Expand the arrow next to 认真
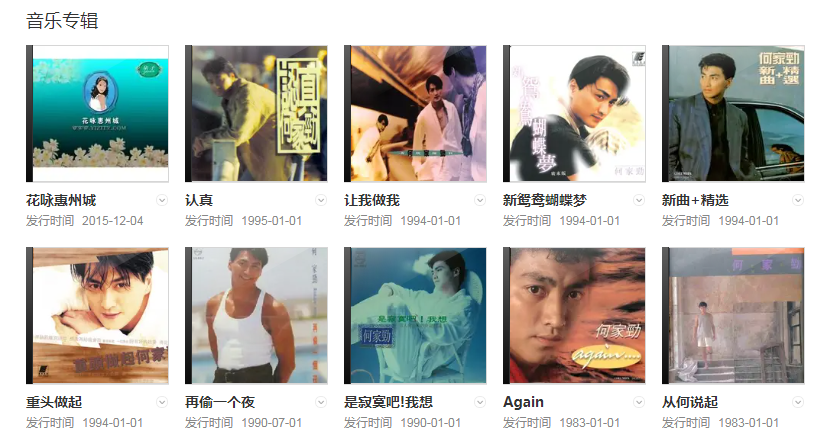Screen dimensions: 833x444 [x=321, y=200]
